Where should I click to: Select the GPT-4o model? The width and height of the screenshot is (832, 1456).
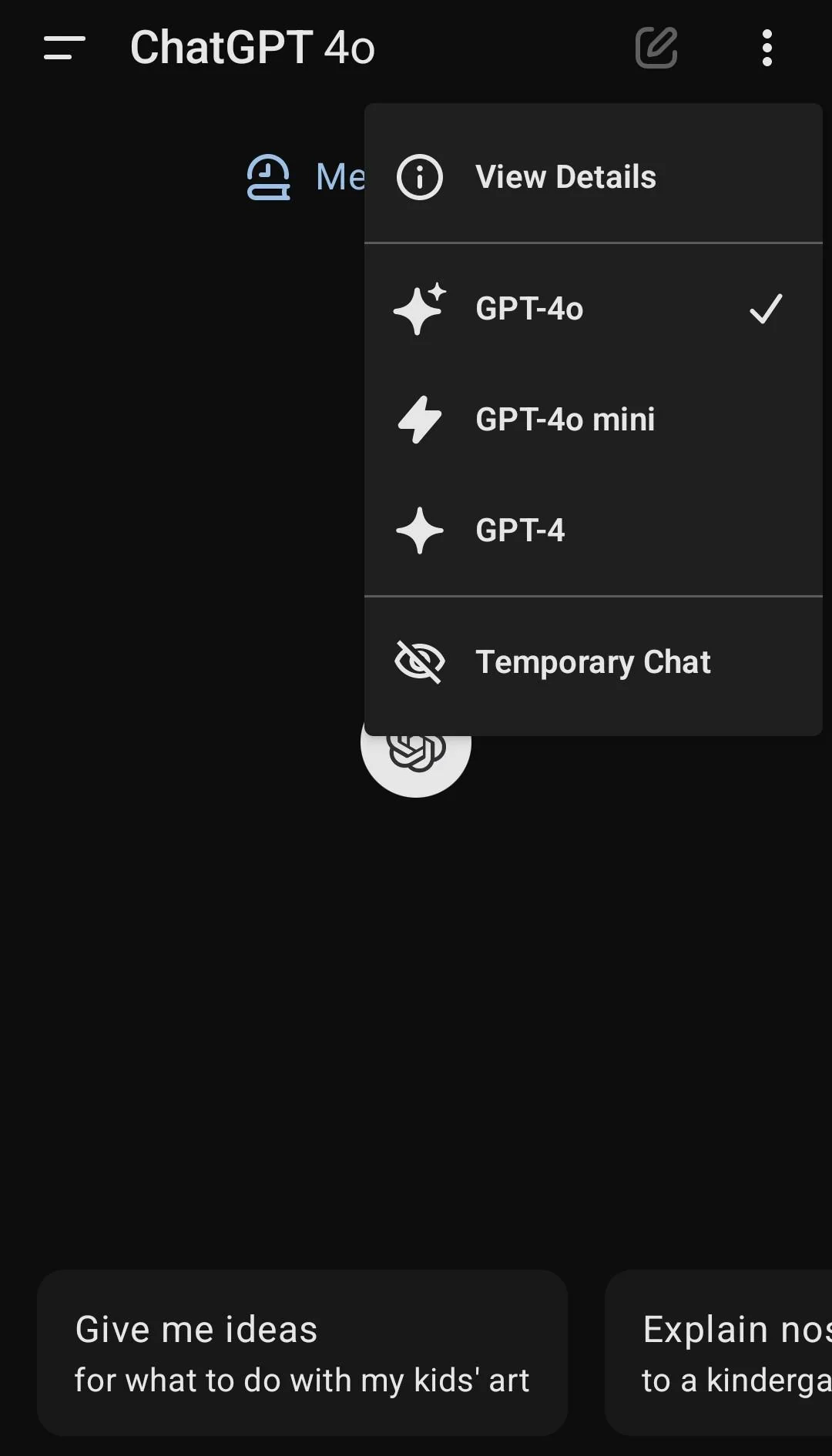point(528,309)
